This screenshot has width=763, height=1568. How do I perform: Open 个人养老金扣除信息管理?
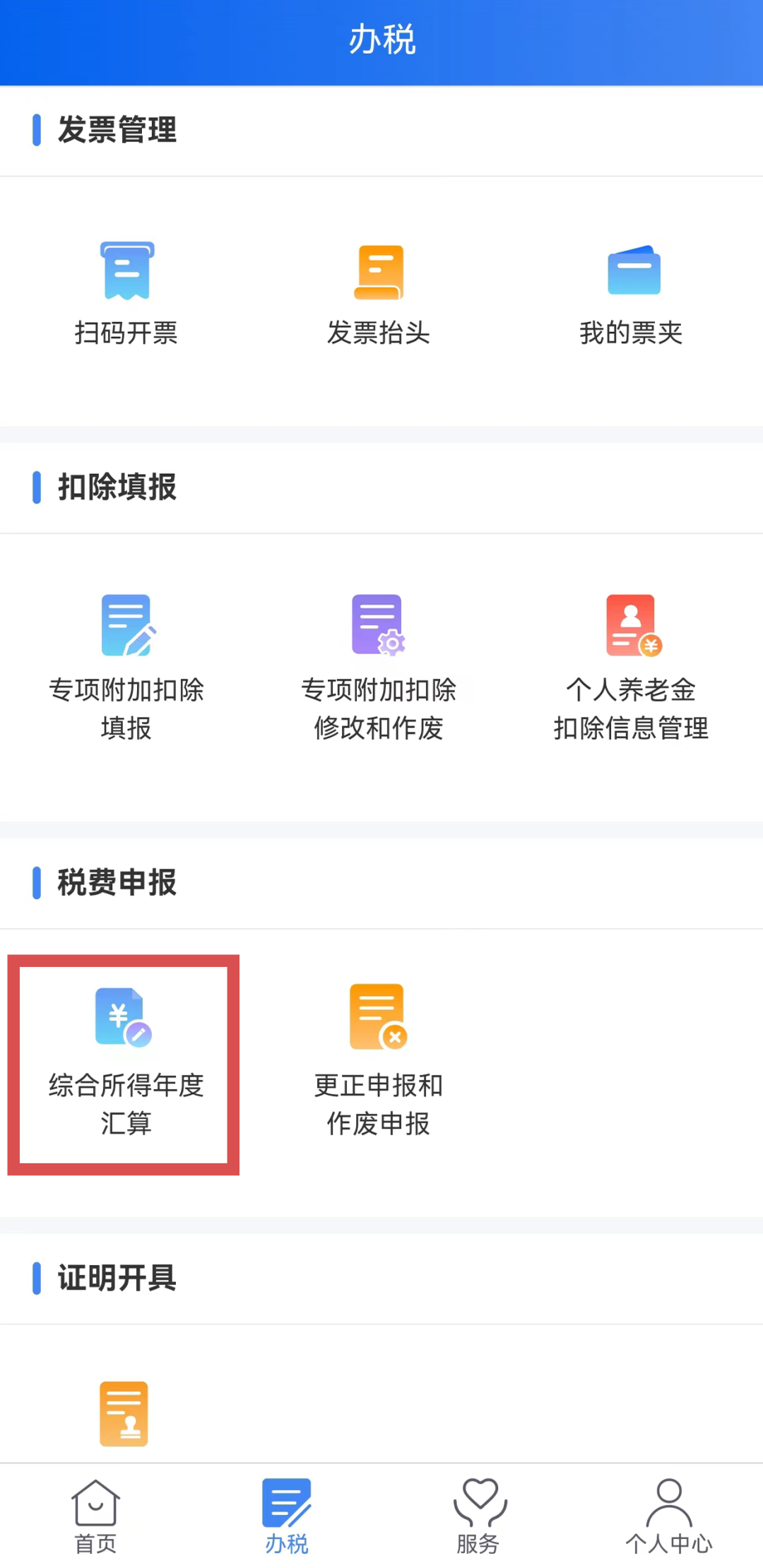[632, 667]
